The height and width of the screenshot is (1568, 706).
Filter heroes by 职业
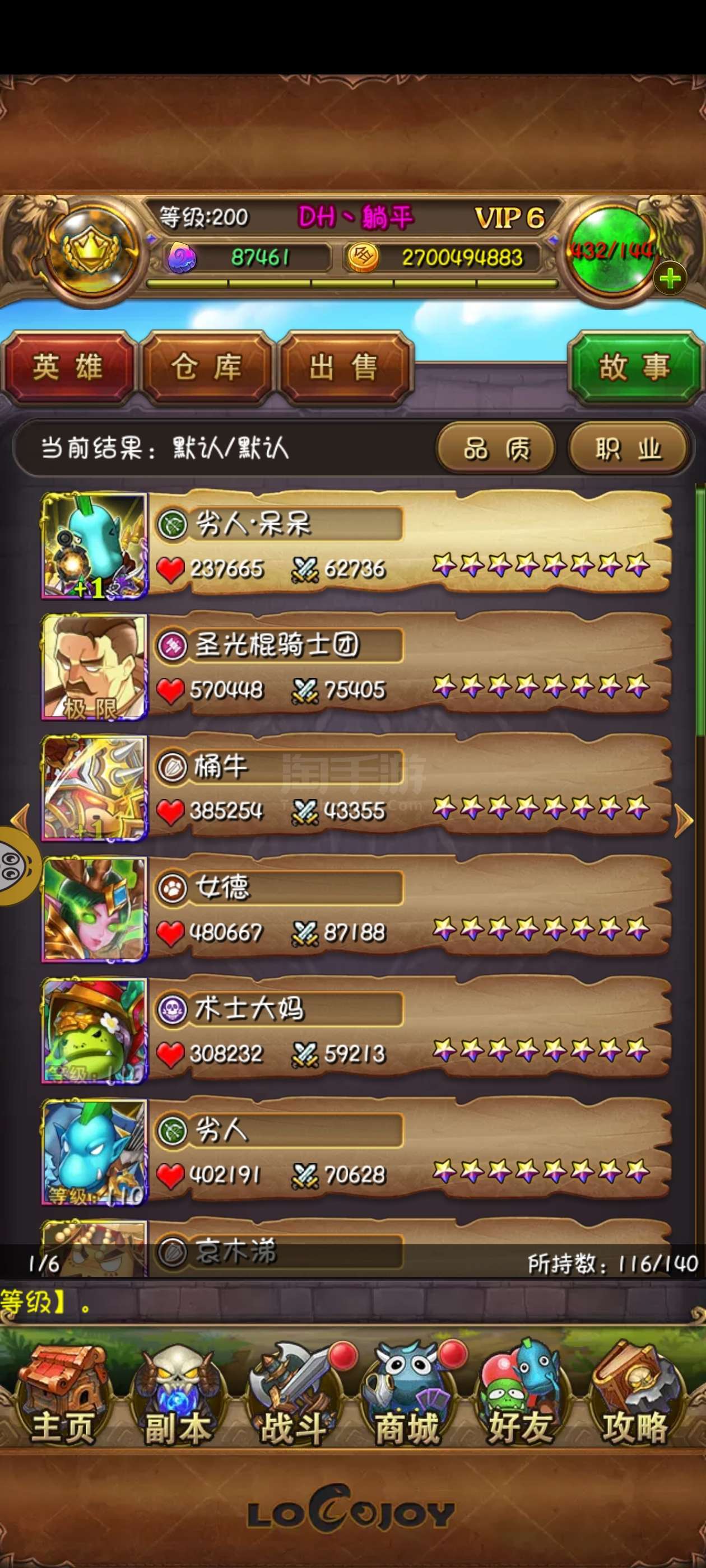[x=628, y=449]
